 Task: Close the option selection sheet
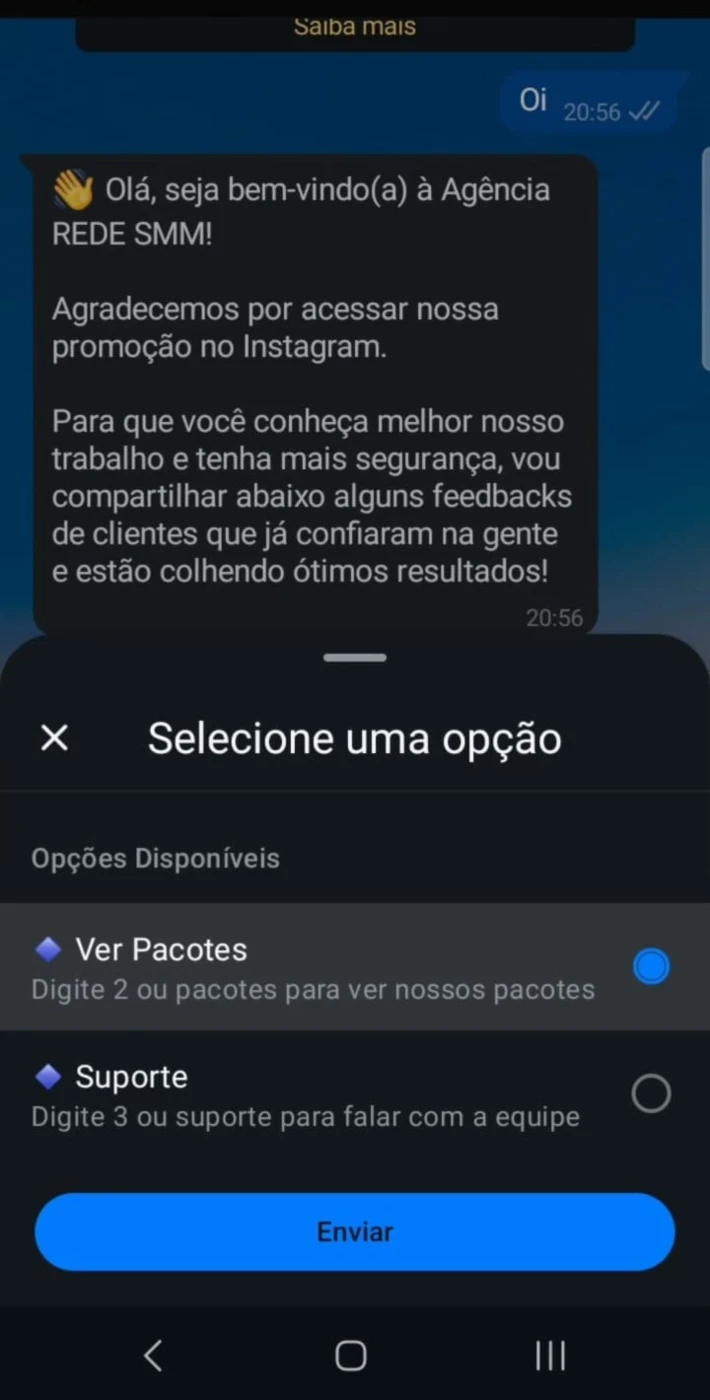point(54,739)
